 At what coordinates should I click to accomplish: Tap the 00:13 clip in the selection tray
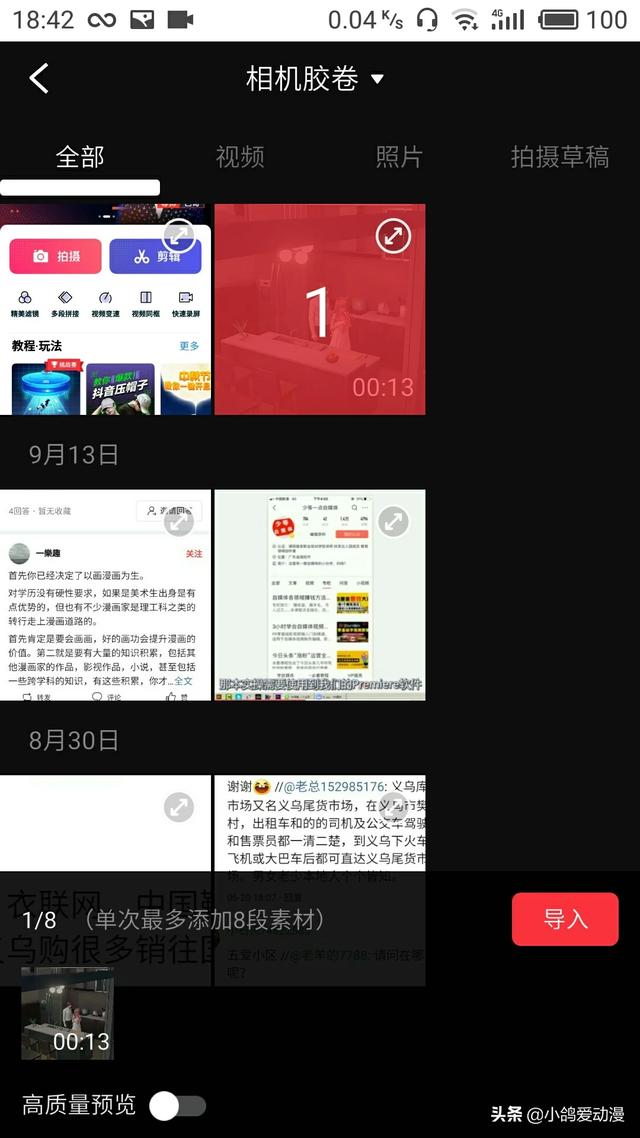(x=67, y=1012)
